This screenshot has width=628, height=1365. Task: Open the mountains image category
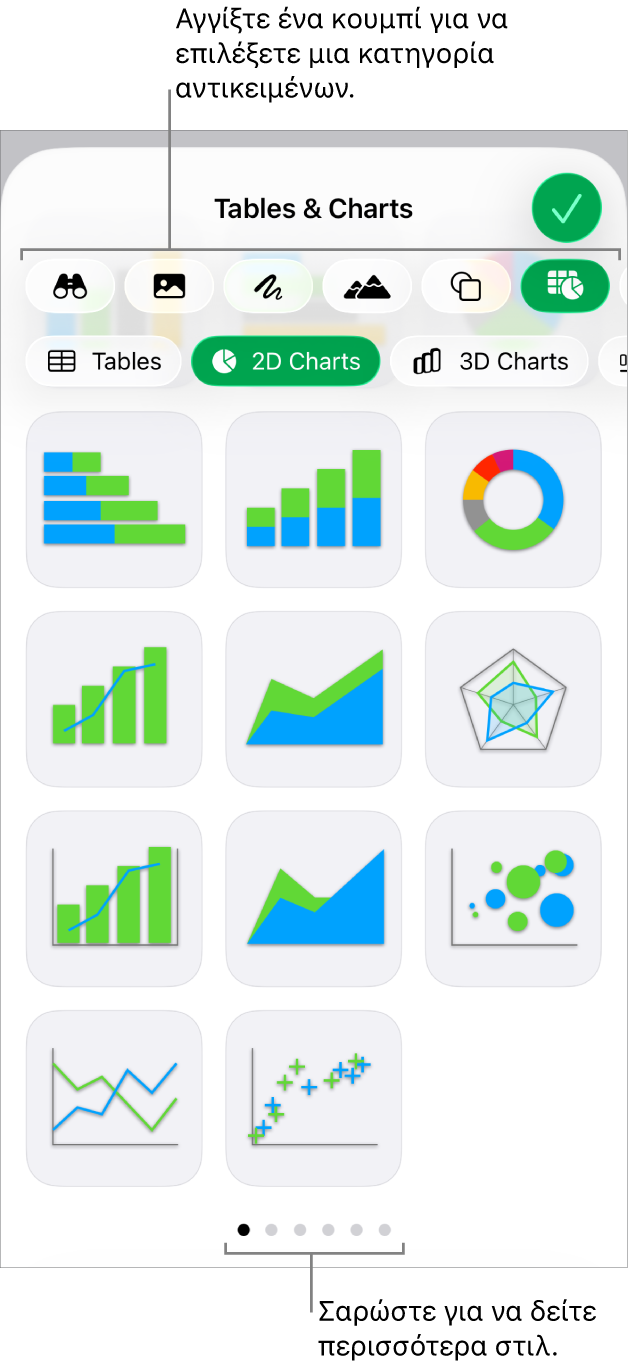coord(367,287)
